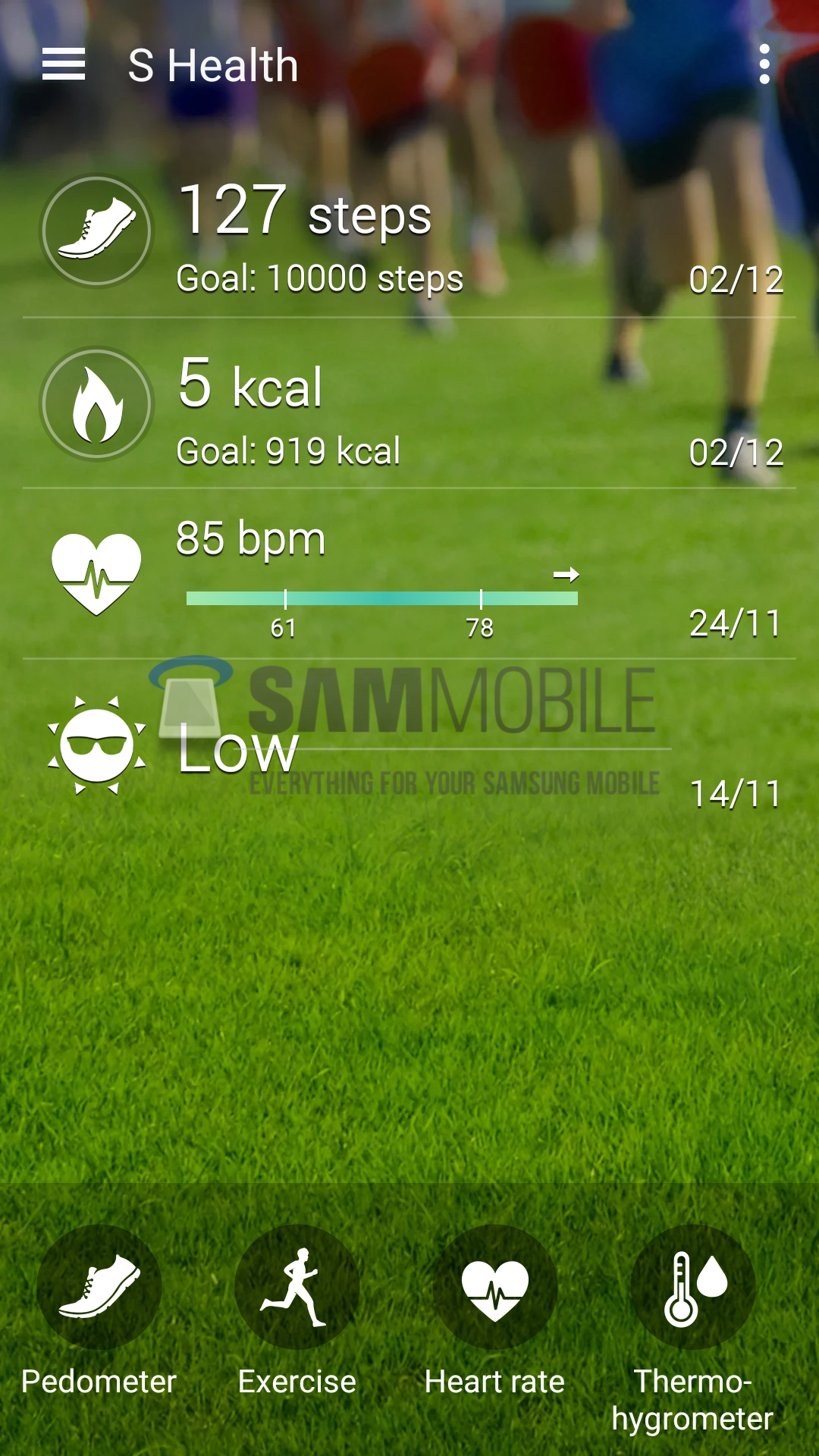Open the overflow menu
The width and height of the screenshot is (819, 1456).
click(764, 64)
